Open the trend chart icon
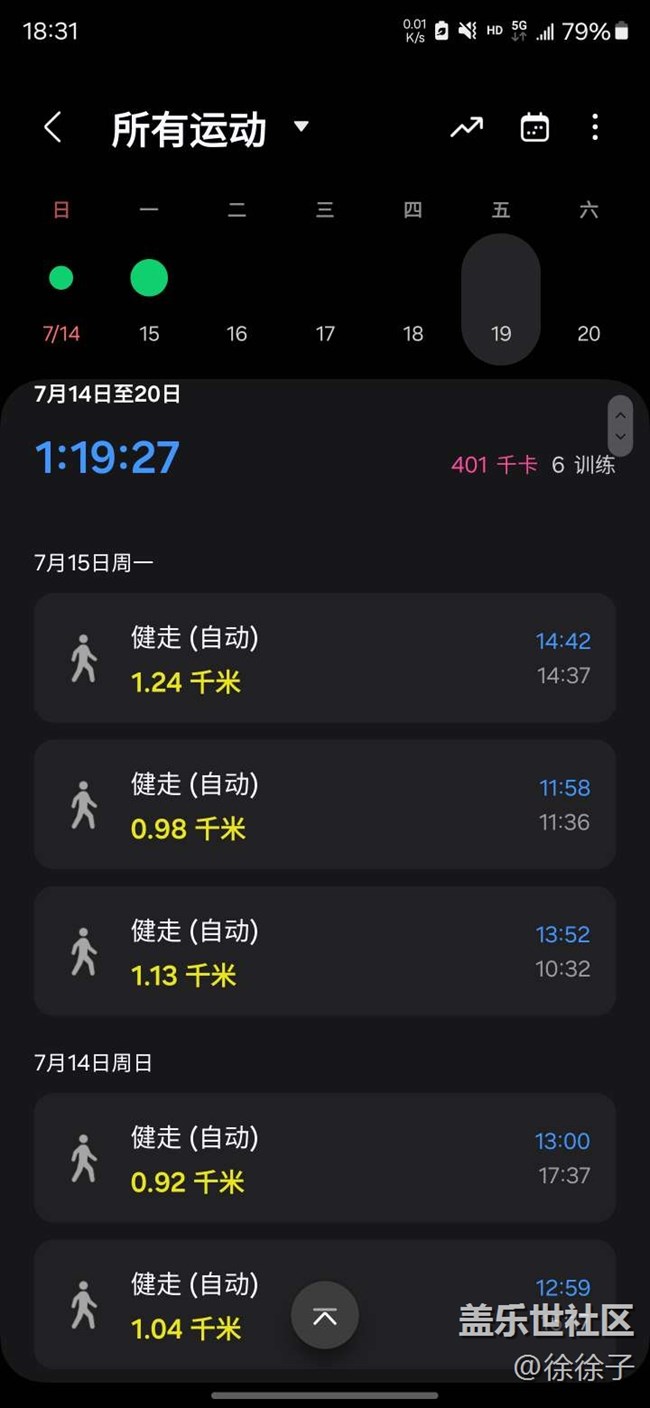This screenshot has height=1408, width=650. (466, 128)
